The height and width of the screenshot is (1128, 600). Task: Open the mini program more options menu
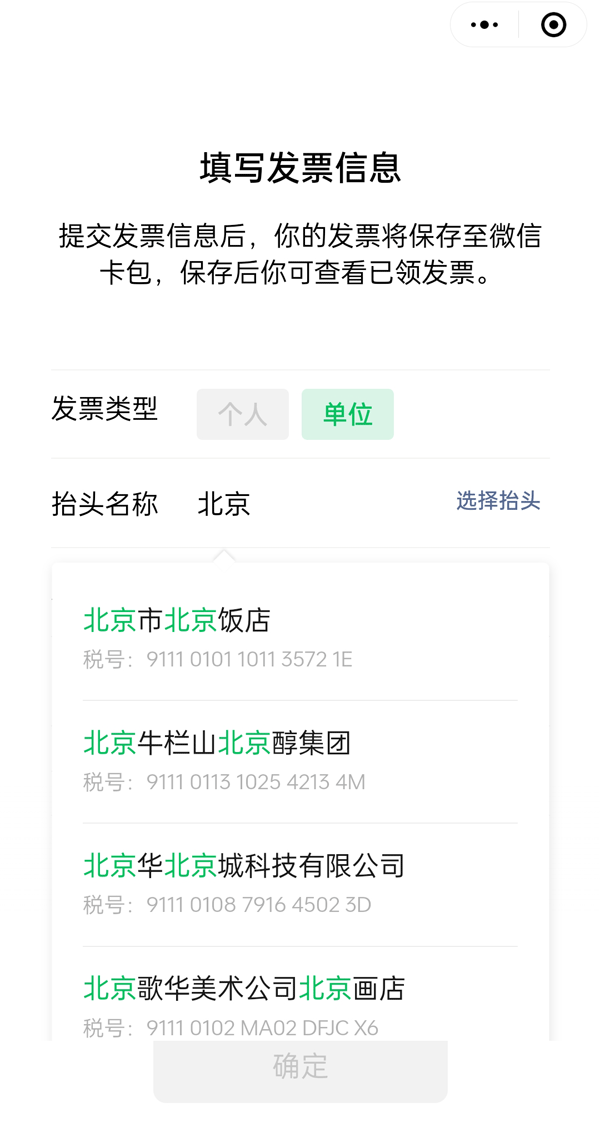(484, 25)
